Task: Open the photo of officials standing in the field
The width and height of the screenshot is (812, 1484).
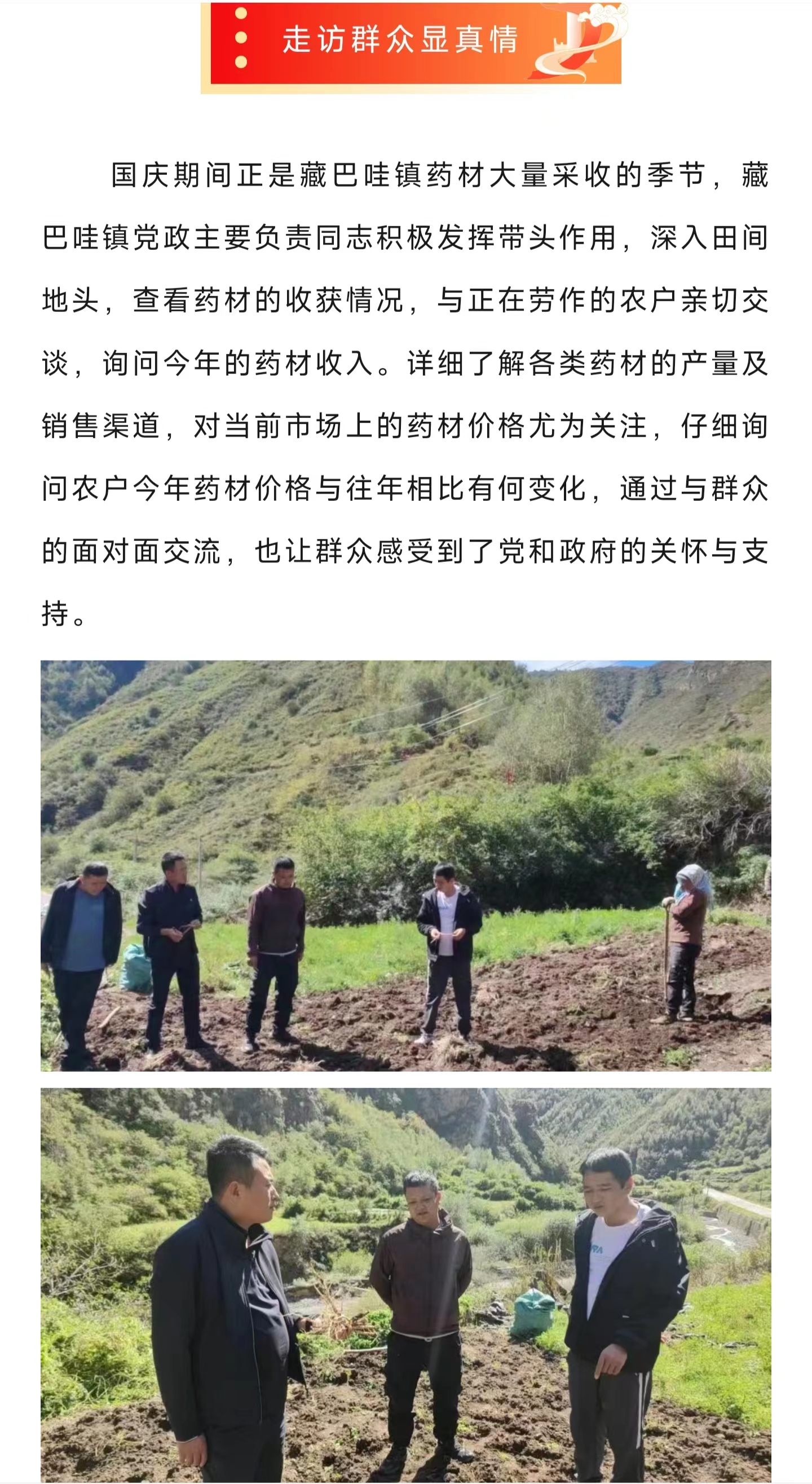Action: tap(405, 865)
